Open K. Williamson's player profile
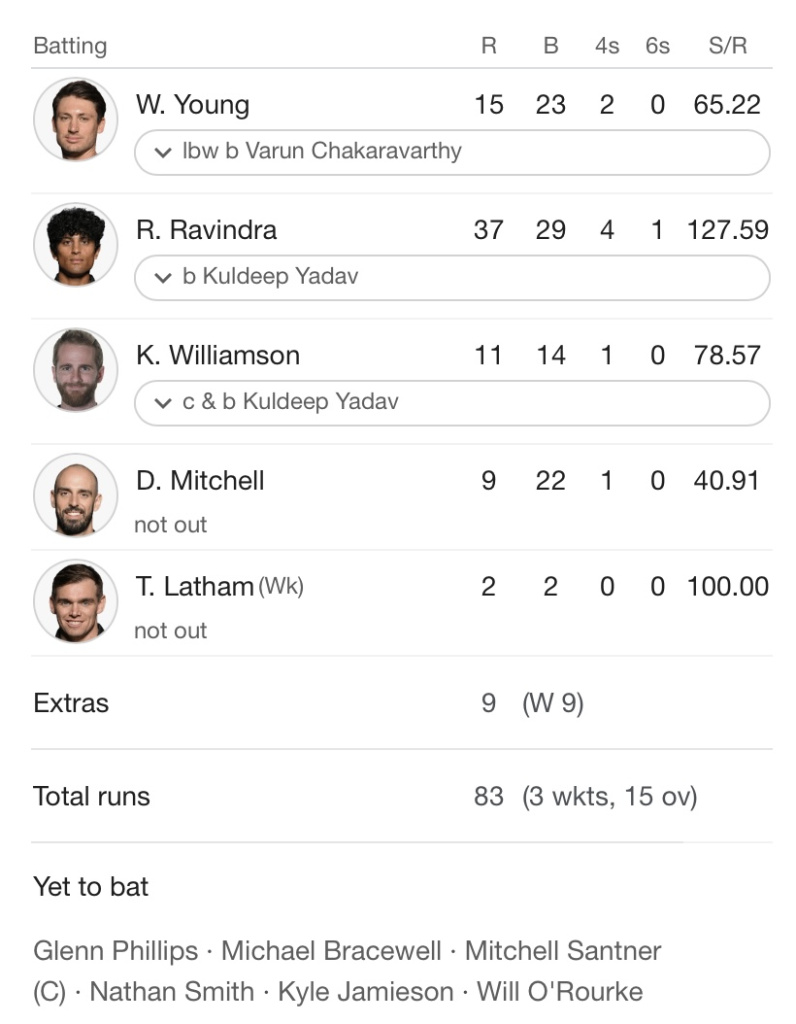This screenshot has height=1024, width=796. click(x=217, y=355)
